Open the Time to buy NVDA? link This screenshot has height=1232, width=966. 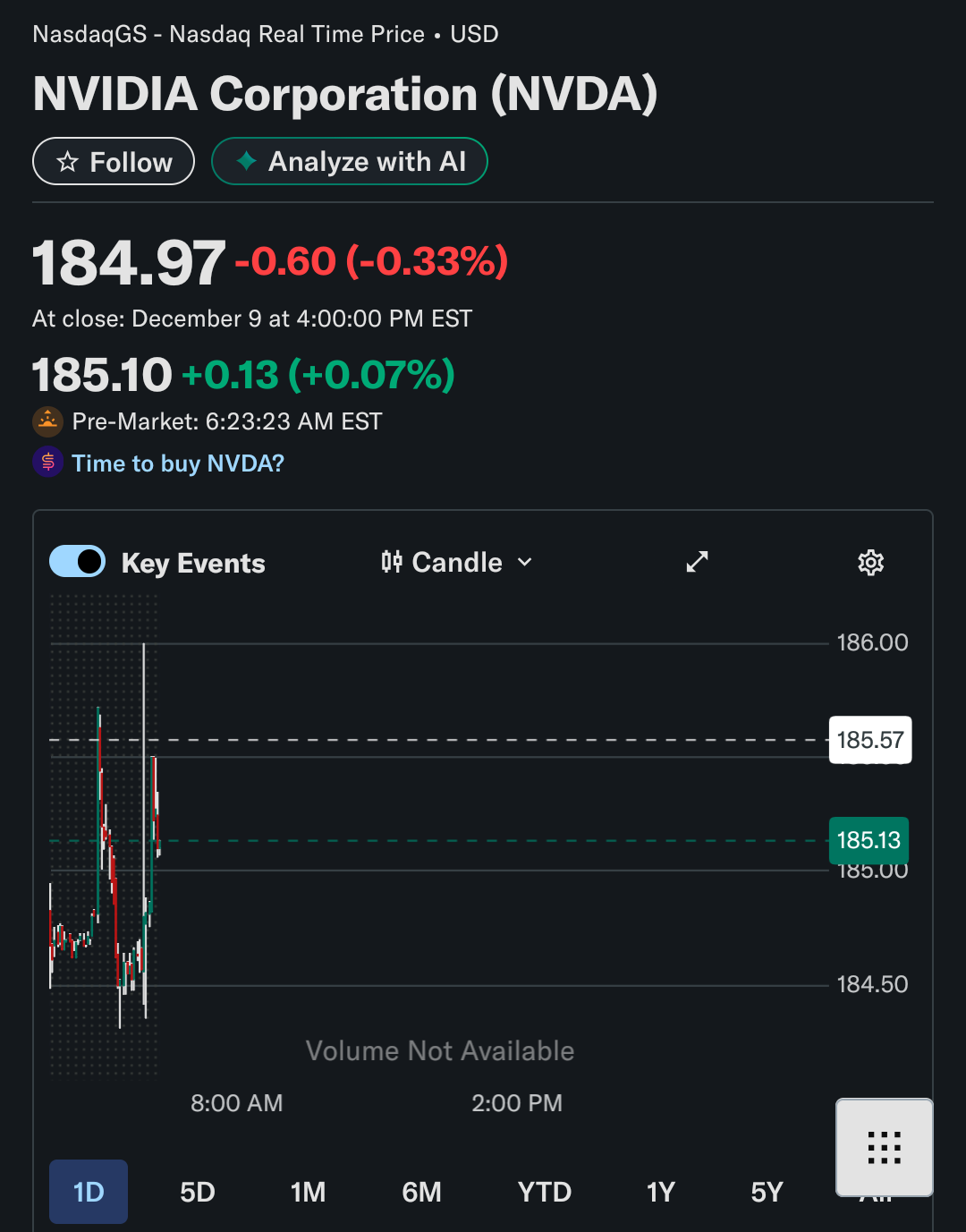point(178,463)
